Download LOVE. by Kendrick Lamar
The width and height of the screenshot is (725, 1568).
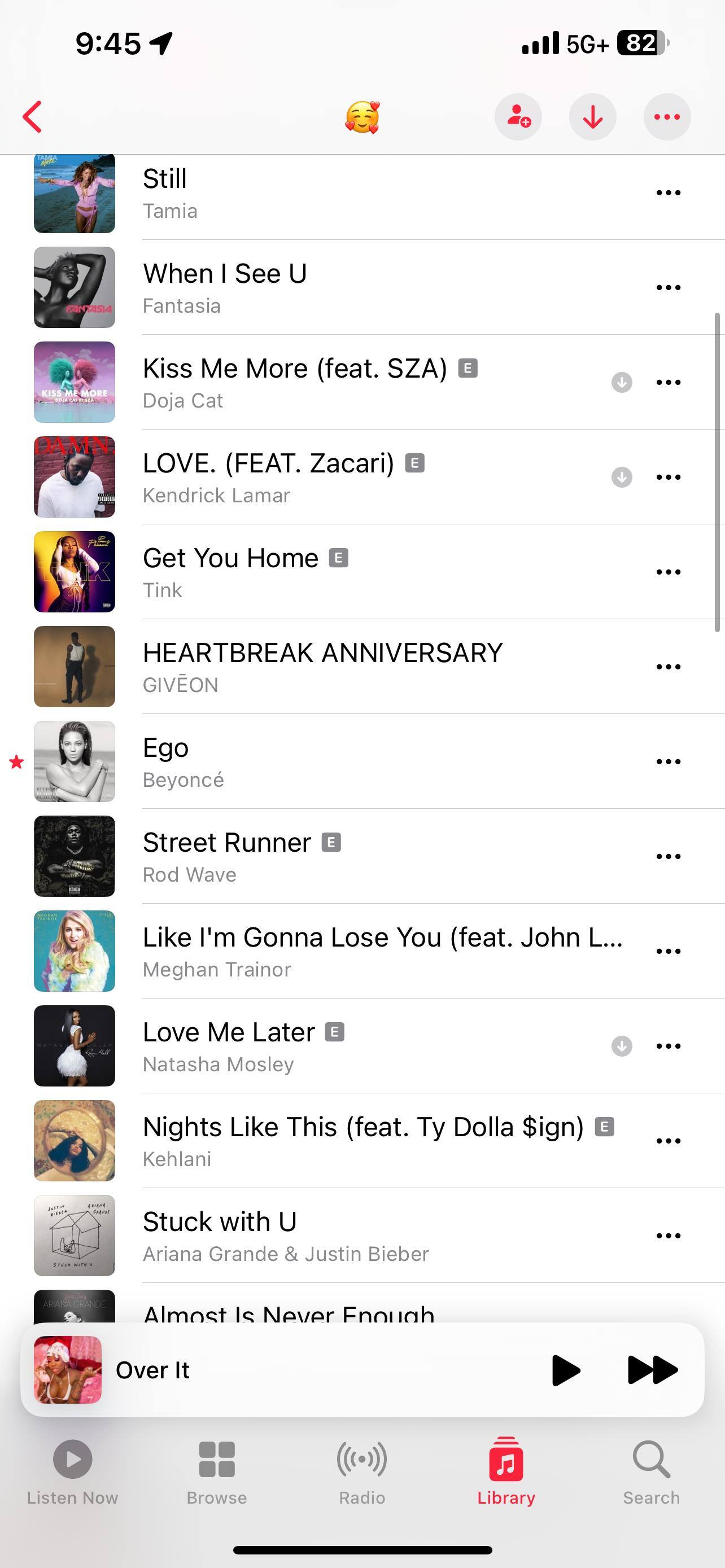[622, 477]
